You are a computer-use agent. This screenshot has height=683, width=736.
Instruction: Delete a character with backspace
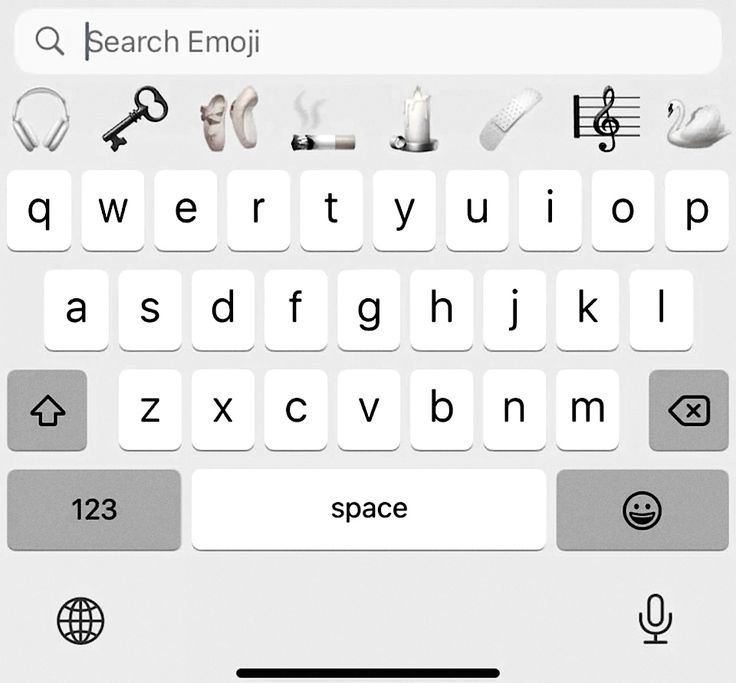tap(688, 410)
